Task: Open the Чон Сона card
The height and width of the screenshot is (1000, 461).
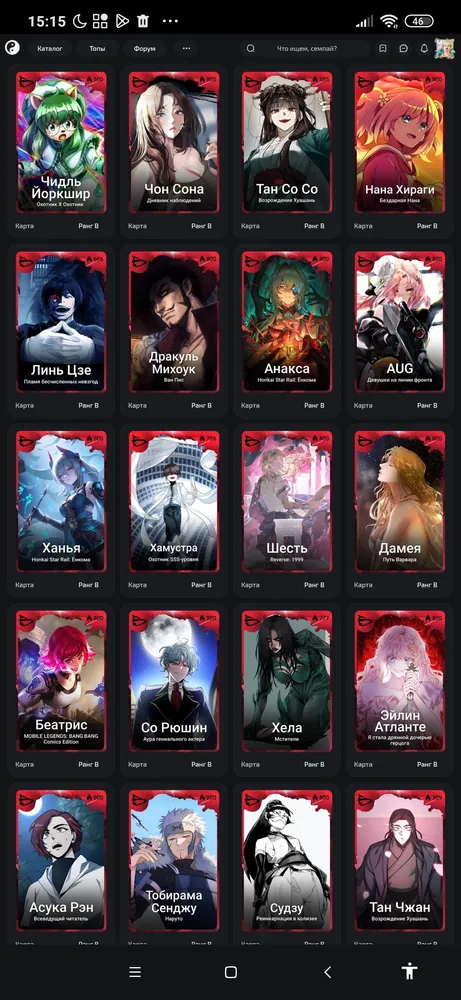Action: pyautogui.click(x=174, y=143)
